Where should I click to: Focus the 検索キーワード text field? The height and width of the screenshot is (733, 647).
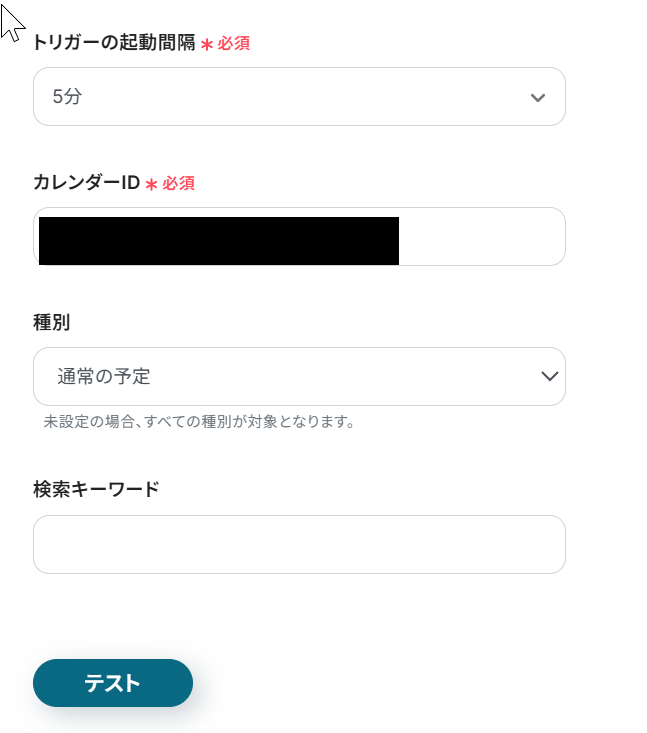(x=299, y=545)
